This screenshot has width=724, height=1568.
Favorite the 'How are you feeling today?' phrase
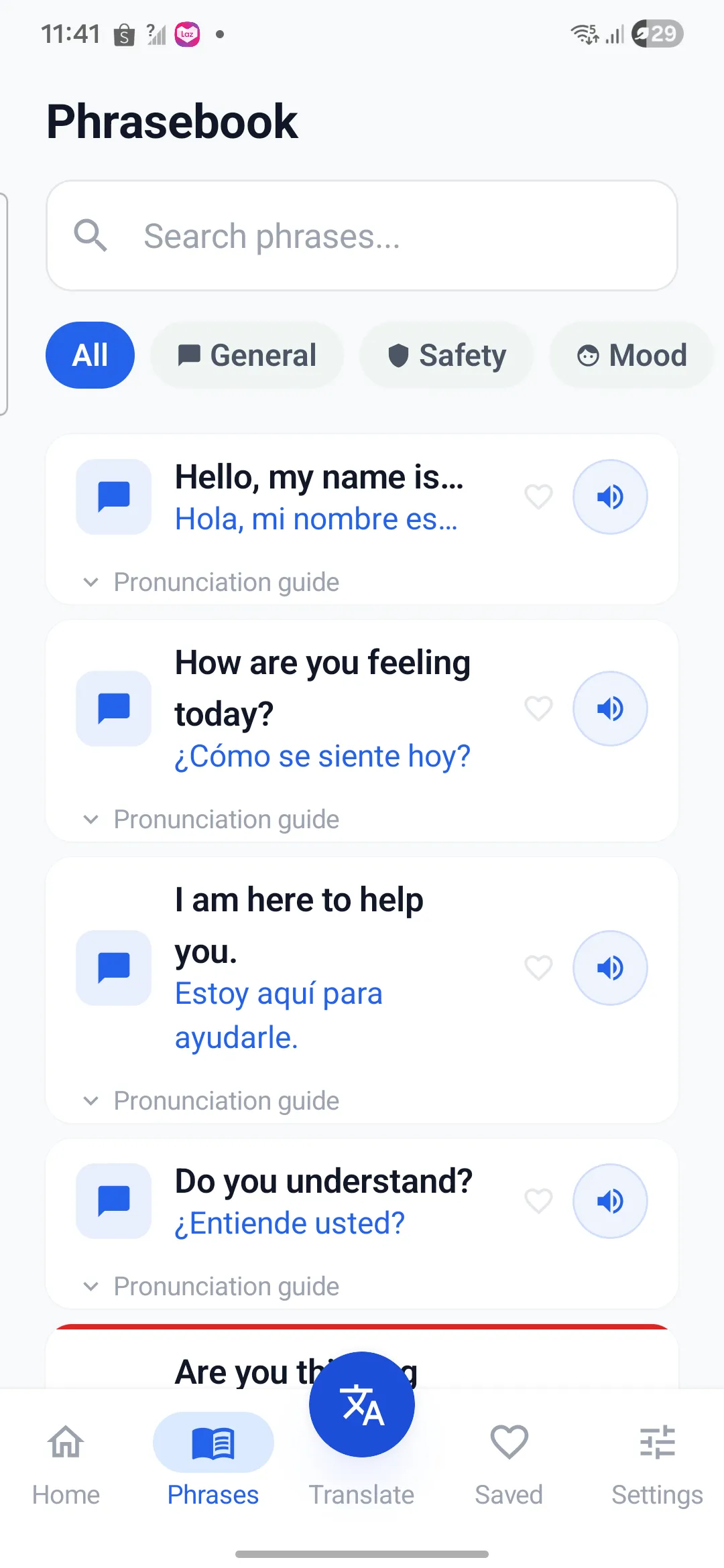(x=538, y=708)
